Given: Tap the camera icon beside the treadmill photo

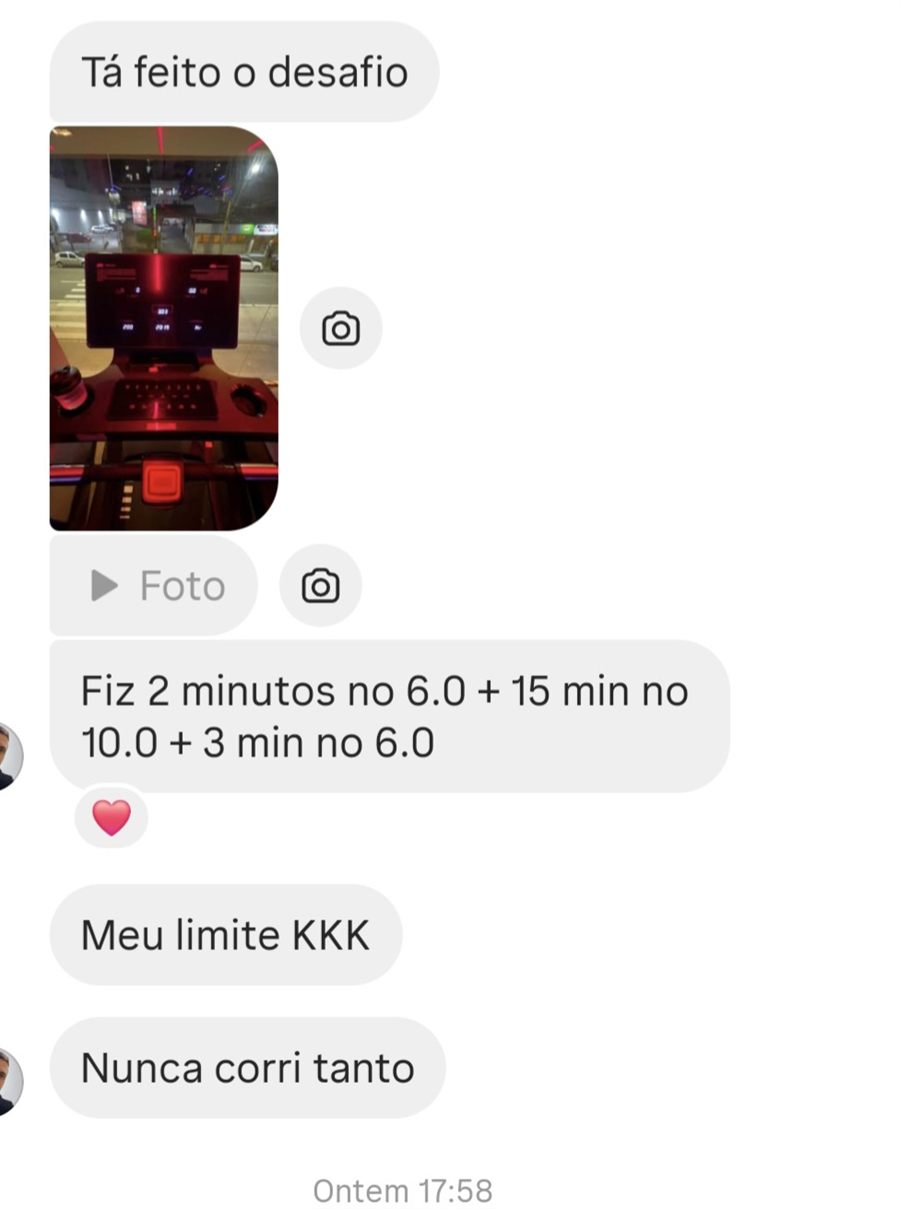Looking at the screenshot, I should point(341,328).
